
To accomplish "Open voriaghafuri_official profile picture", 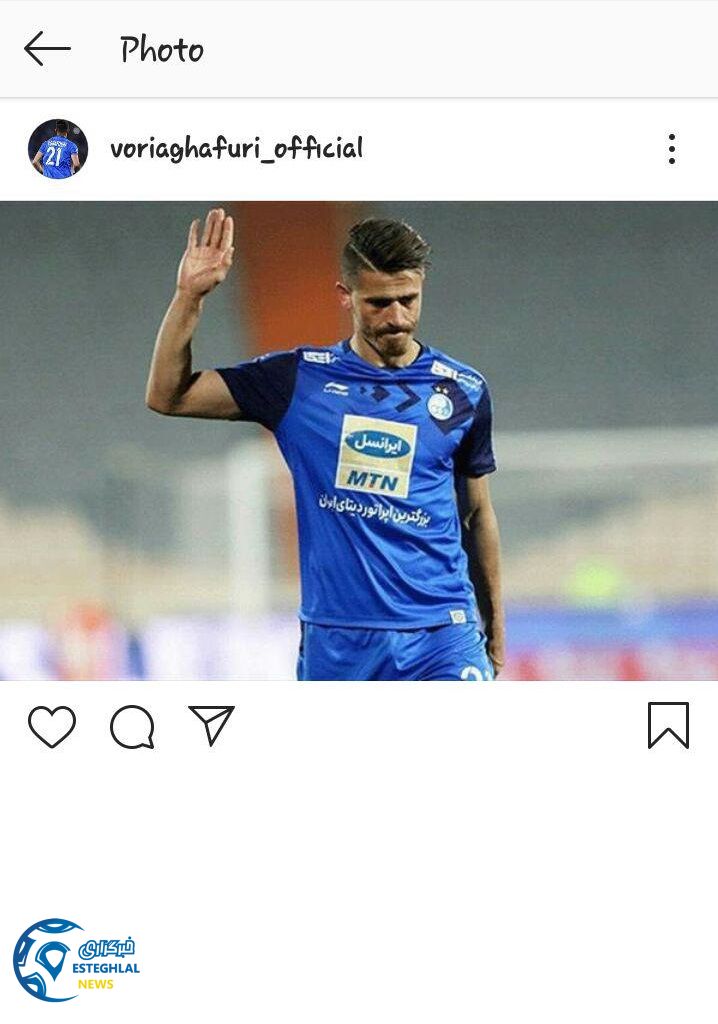I will coord(57,149).
